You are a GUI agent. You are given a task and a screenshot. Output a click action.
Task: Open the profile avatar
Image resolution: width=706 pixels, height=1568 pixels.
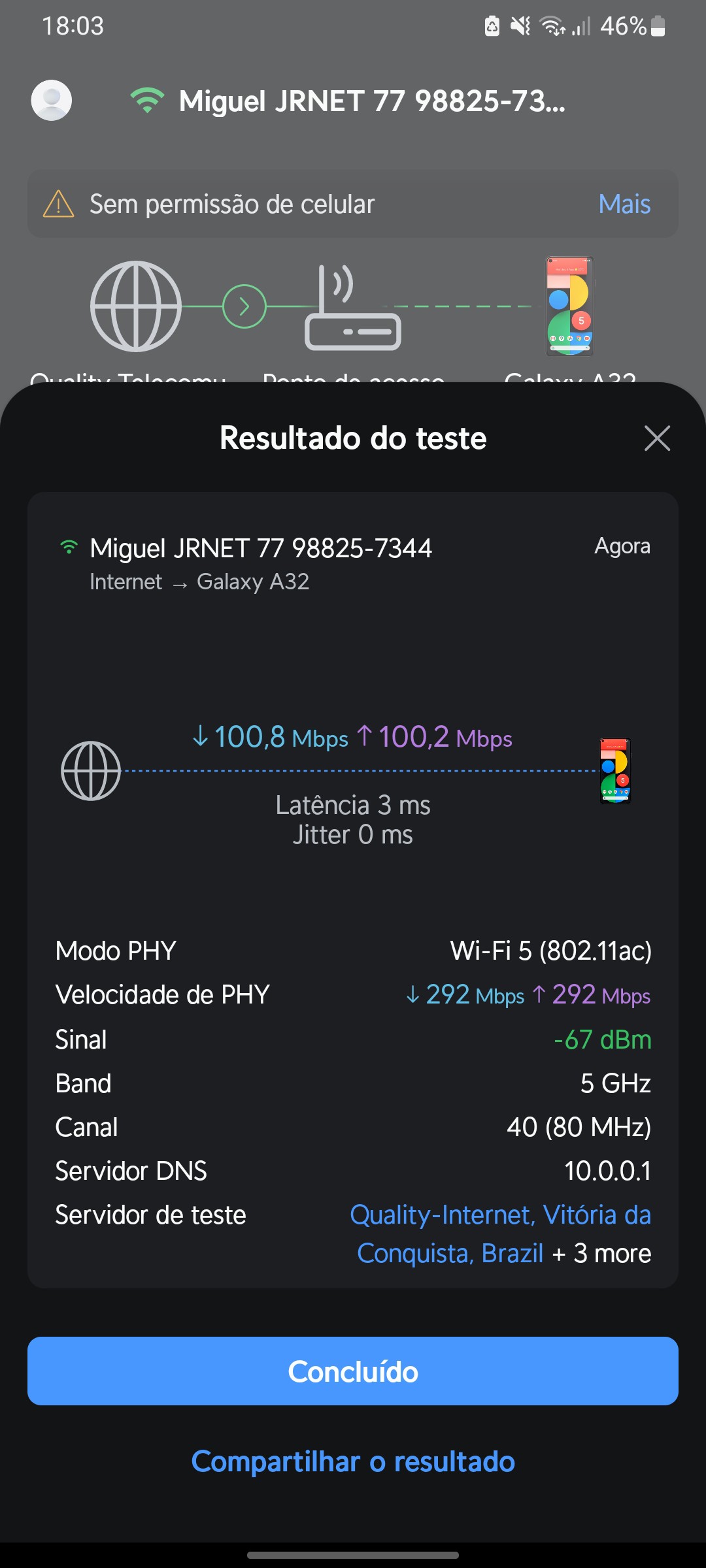(x=52, y=100)
